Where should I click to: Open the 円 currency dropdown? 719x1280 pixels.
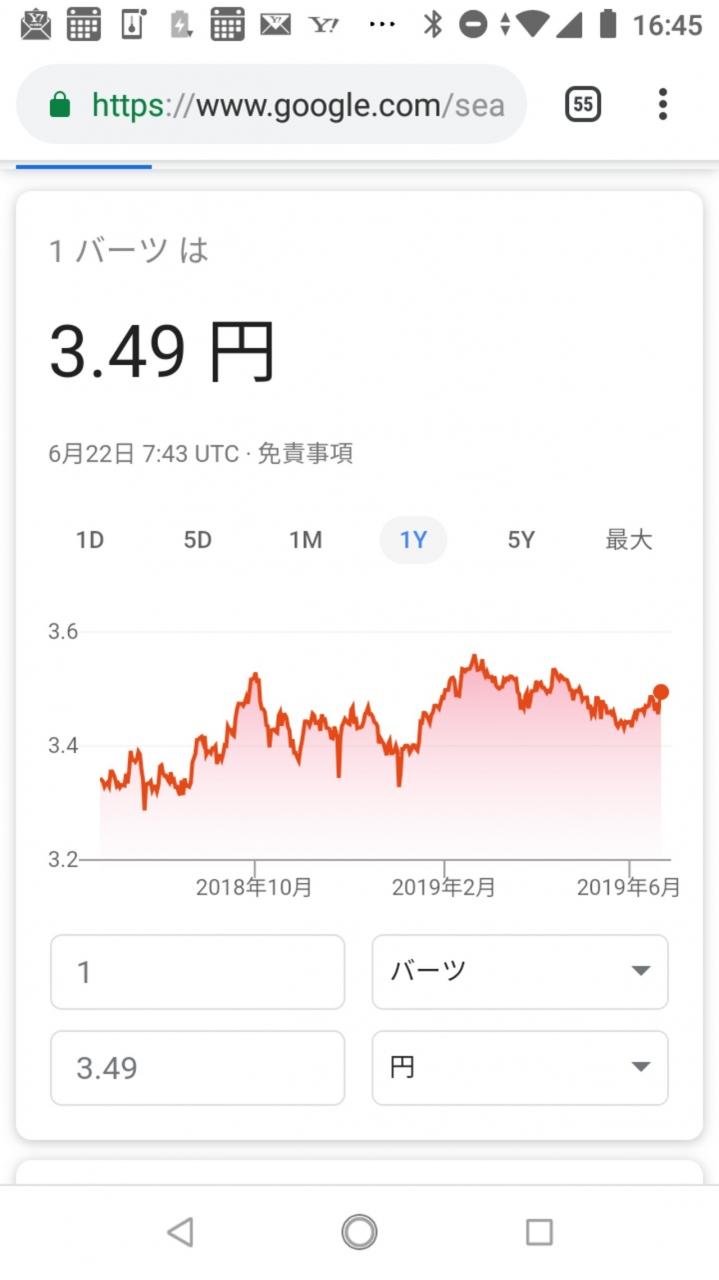coord(520,1068)
